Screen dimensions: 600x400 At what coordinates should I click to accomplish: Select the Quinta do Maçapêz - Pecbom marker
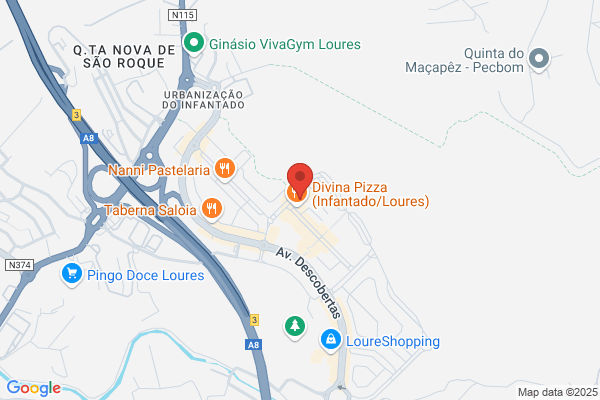pyautogui.click(x=539, y=60)
